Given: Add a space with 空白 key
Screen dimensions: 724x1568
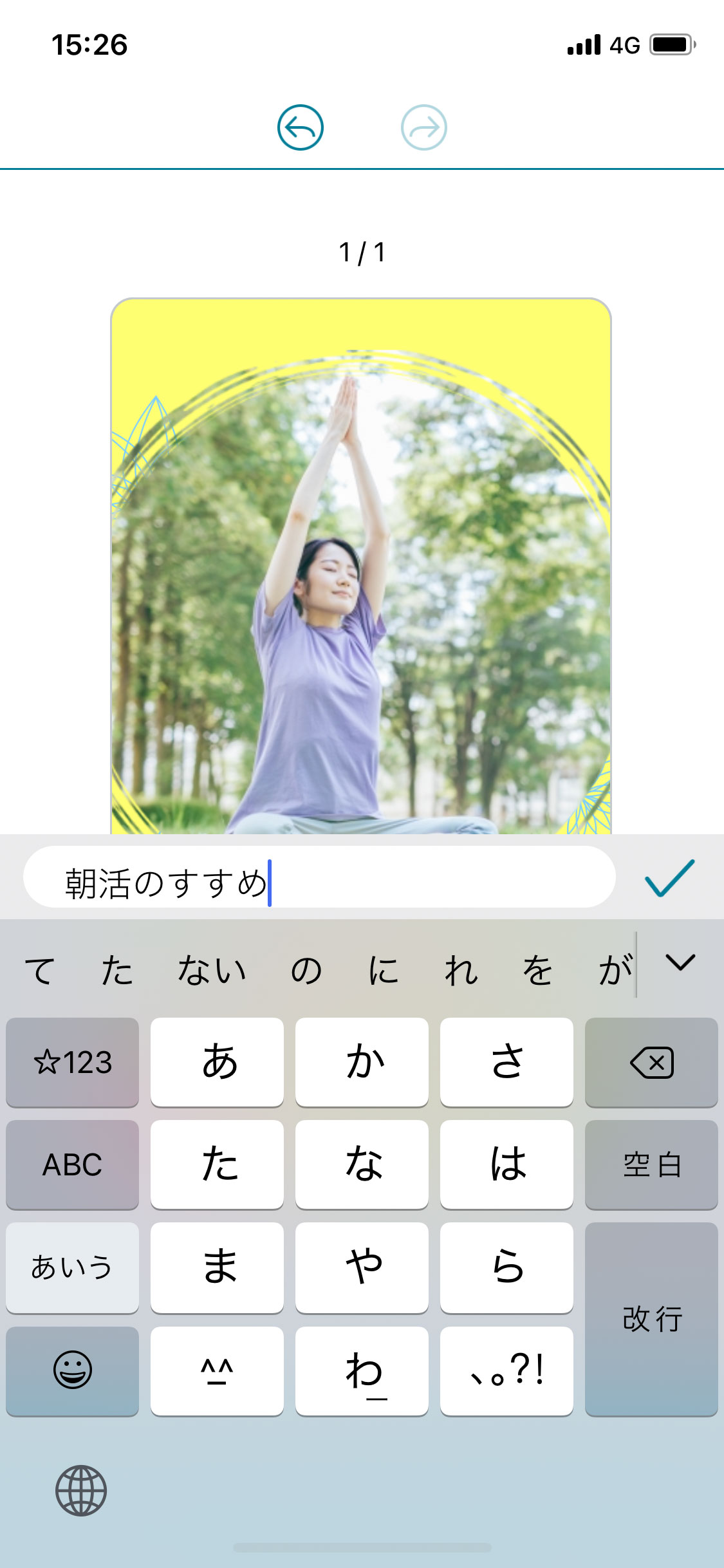Looking at the screenshot, I should coord(651,1164).
